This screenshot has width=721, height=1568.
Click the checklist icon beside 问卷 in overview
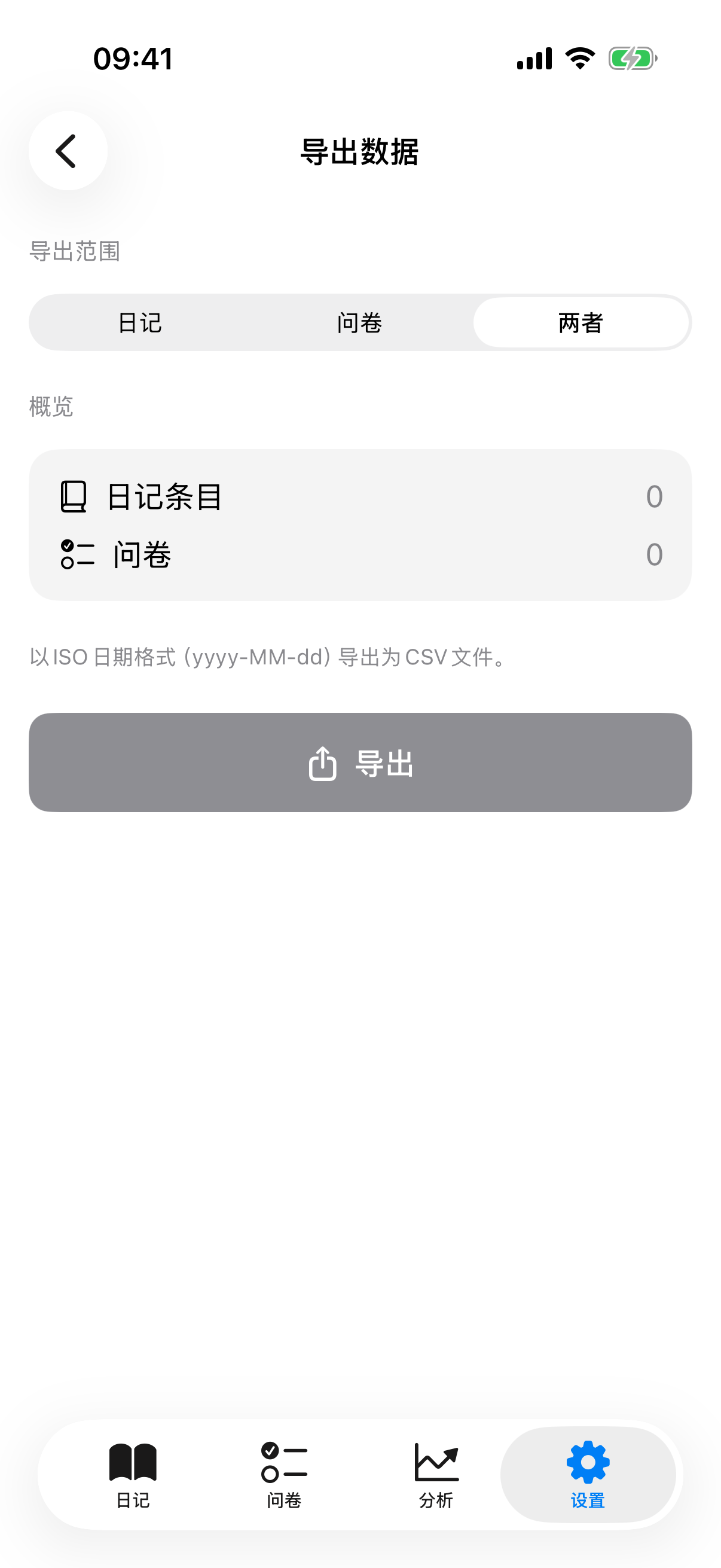coord(78,554)
